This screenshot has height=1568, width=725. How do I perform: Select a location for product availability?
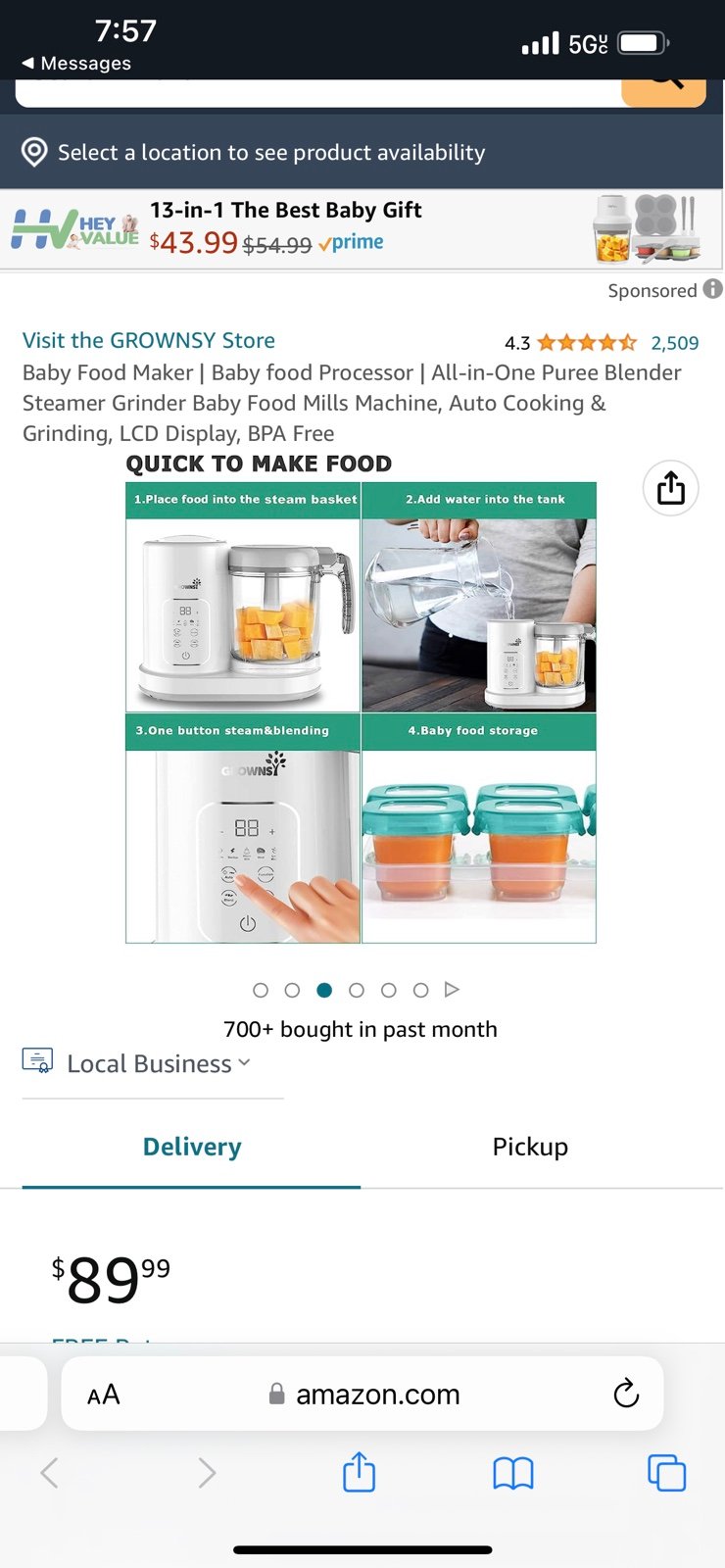[362, 152]
